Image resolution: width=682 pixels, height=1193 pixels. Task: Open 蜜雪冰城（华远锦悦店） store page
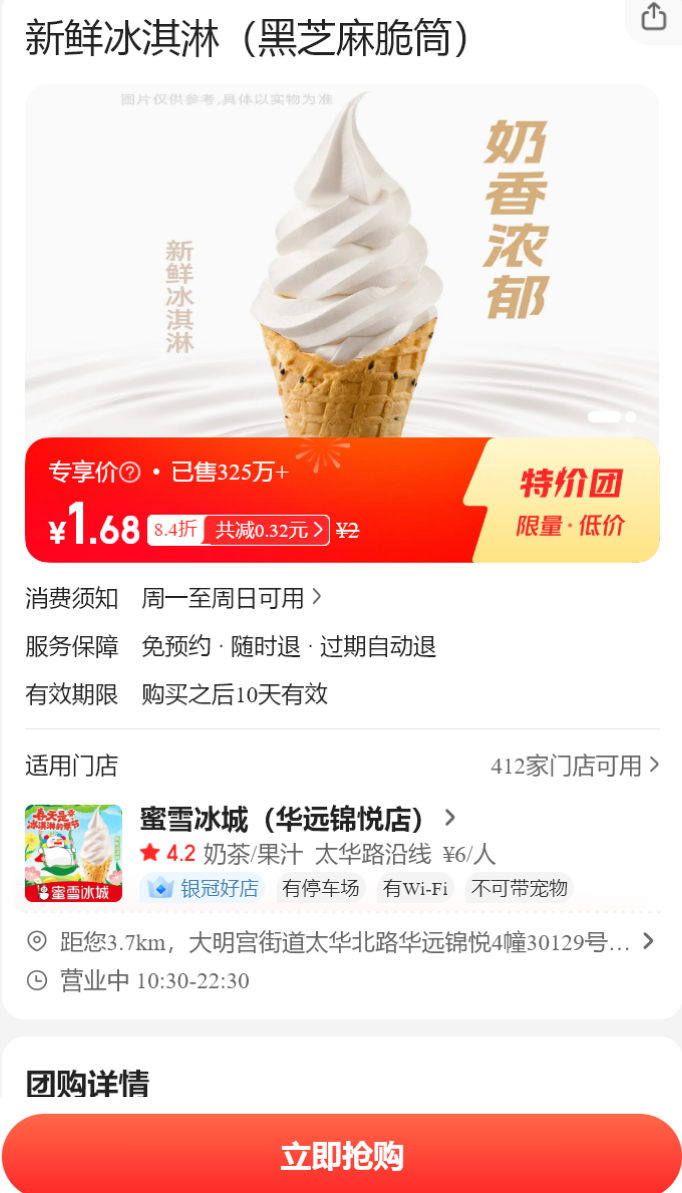(298, 819)
